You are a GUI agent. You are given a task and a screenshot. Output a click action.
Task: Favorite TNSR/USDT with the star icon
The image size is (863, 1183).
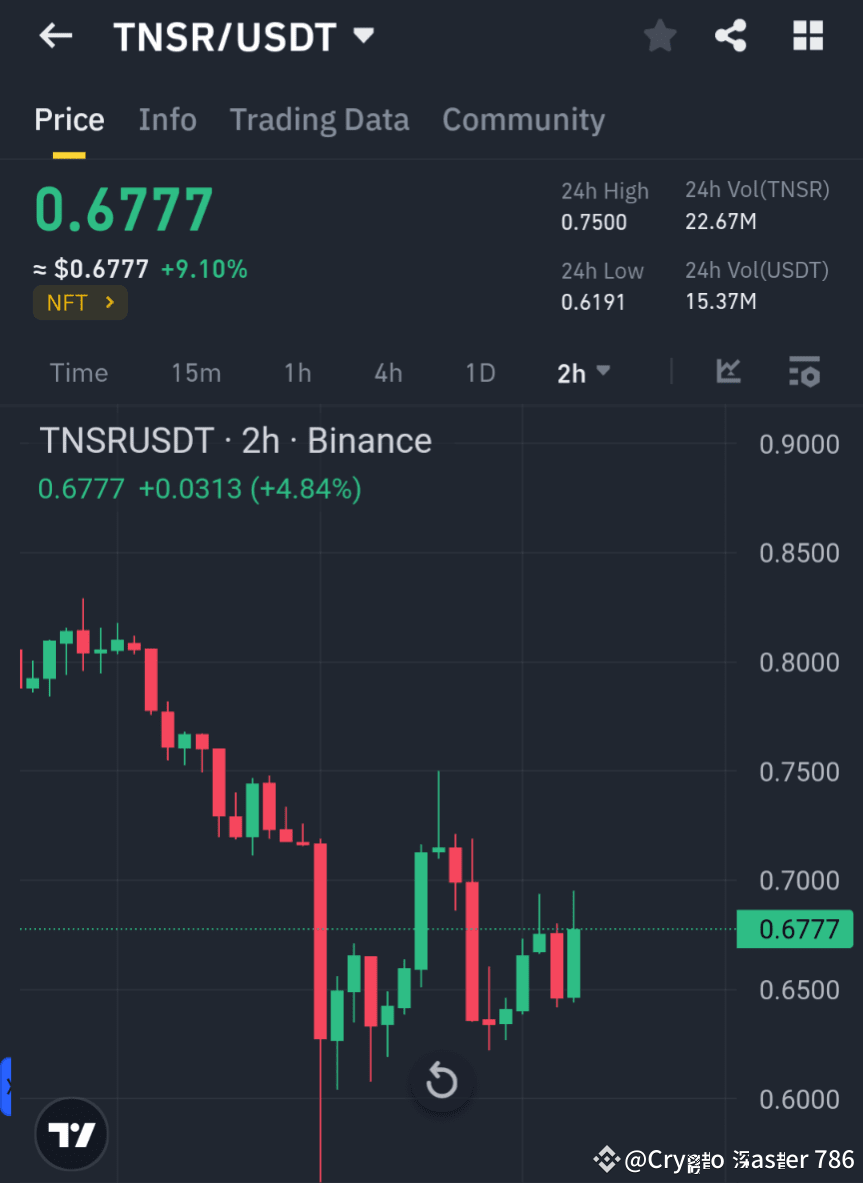[x=659, y=36]
